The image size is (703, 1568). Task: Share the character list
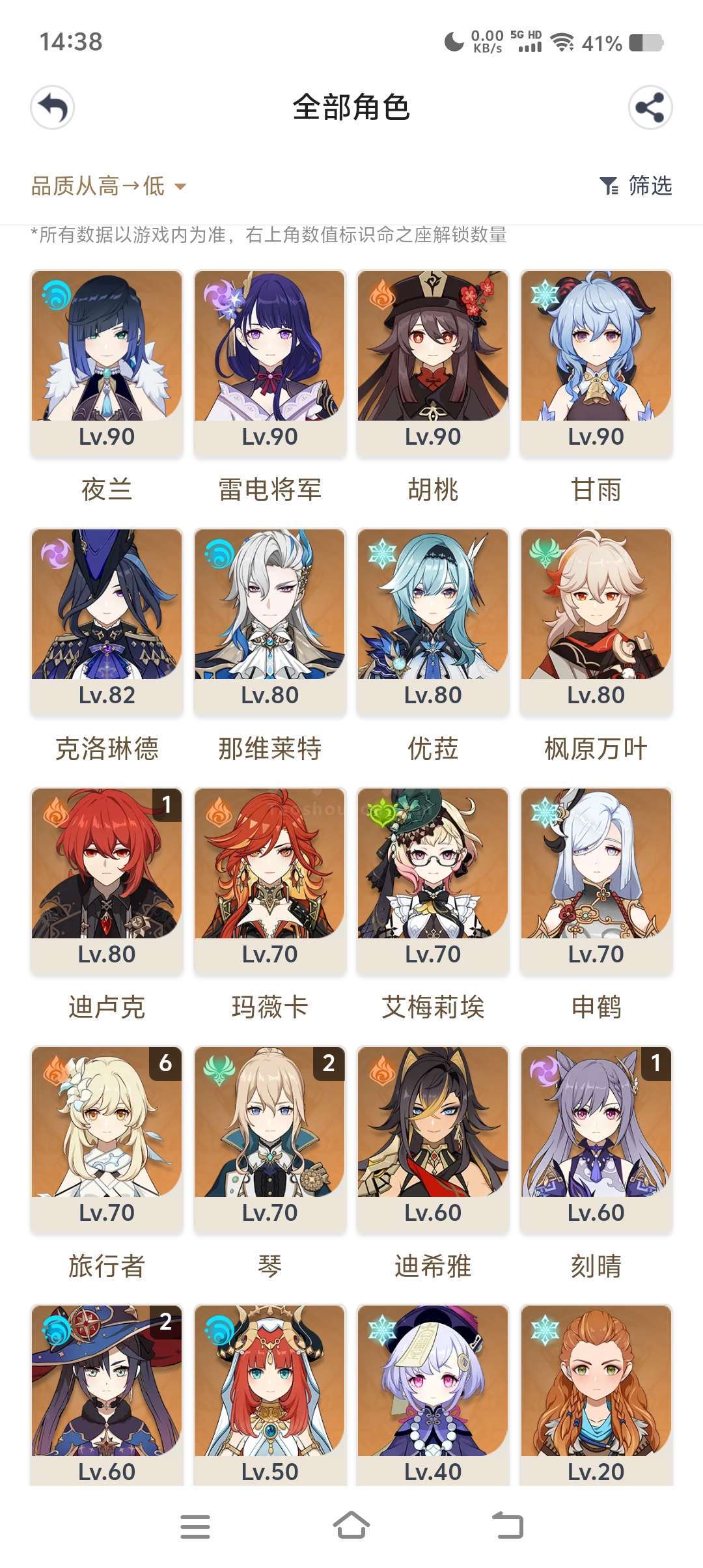650,107
